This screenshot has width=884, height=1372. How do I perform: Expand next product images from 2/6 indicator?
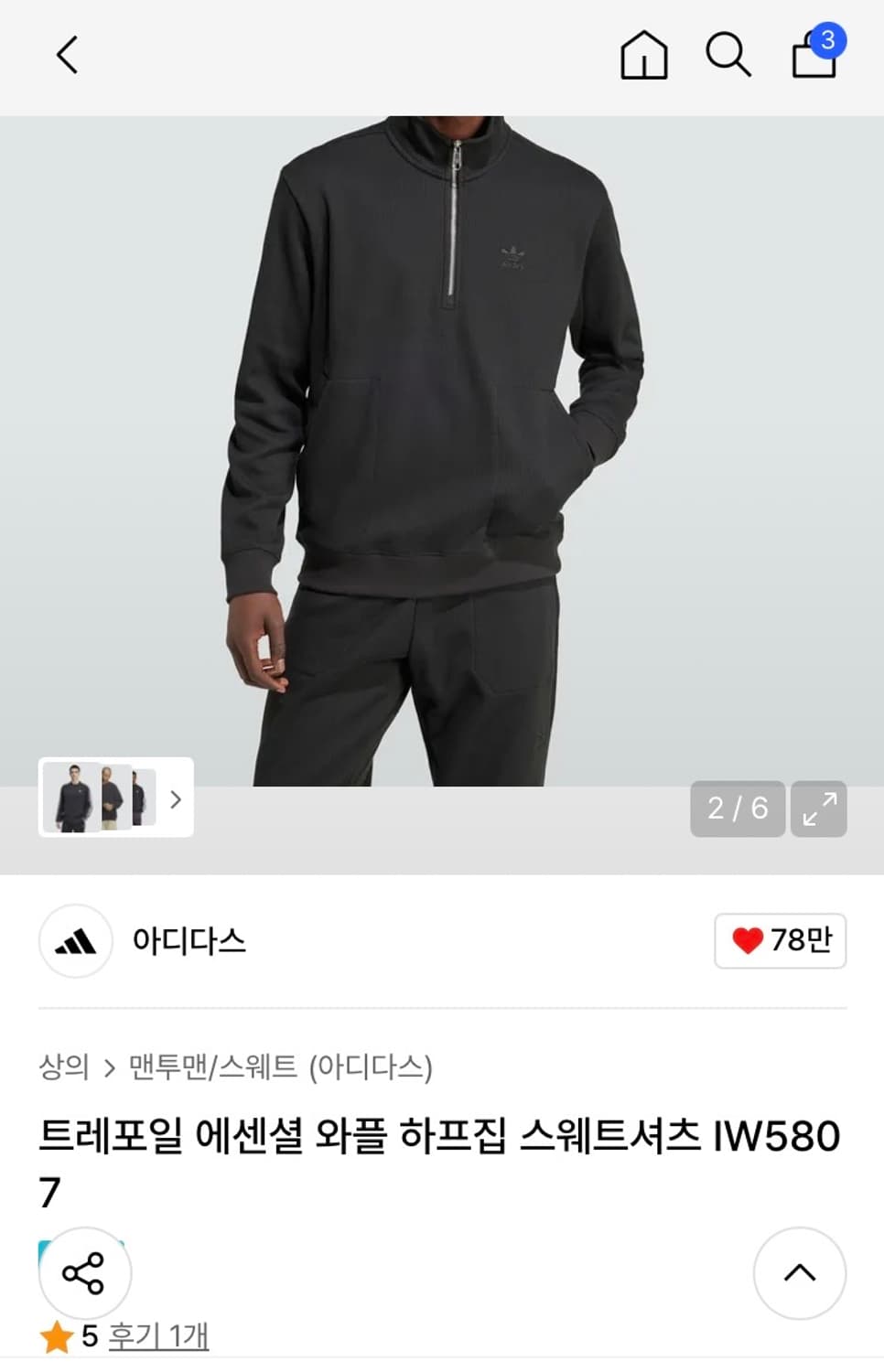pos(738,809)
